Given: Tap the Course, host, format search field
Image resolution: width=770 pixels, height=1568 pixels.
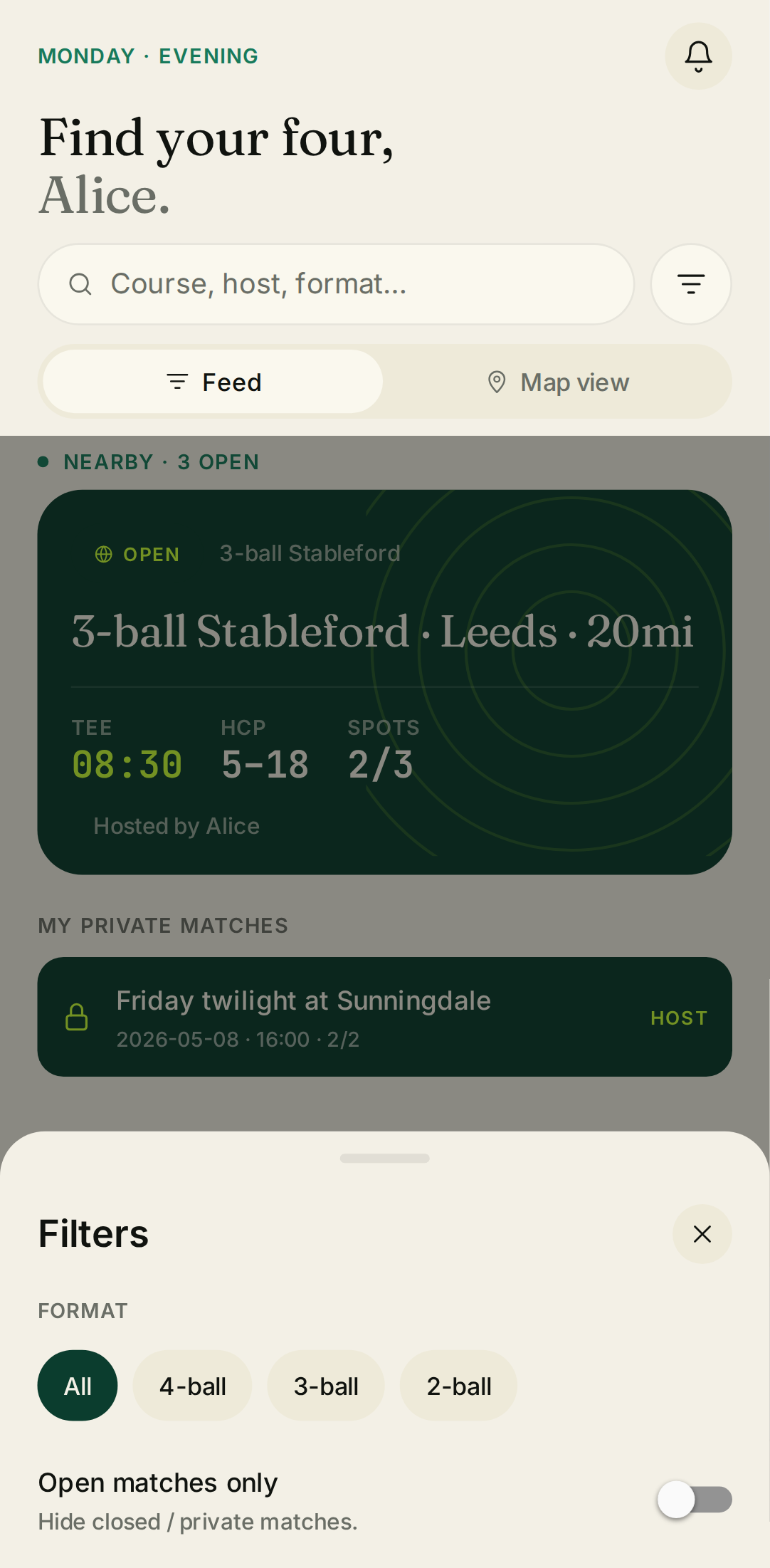Looking at the screenshot, I should tap(335, 284).
